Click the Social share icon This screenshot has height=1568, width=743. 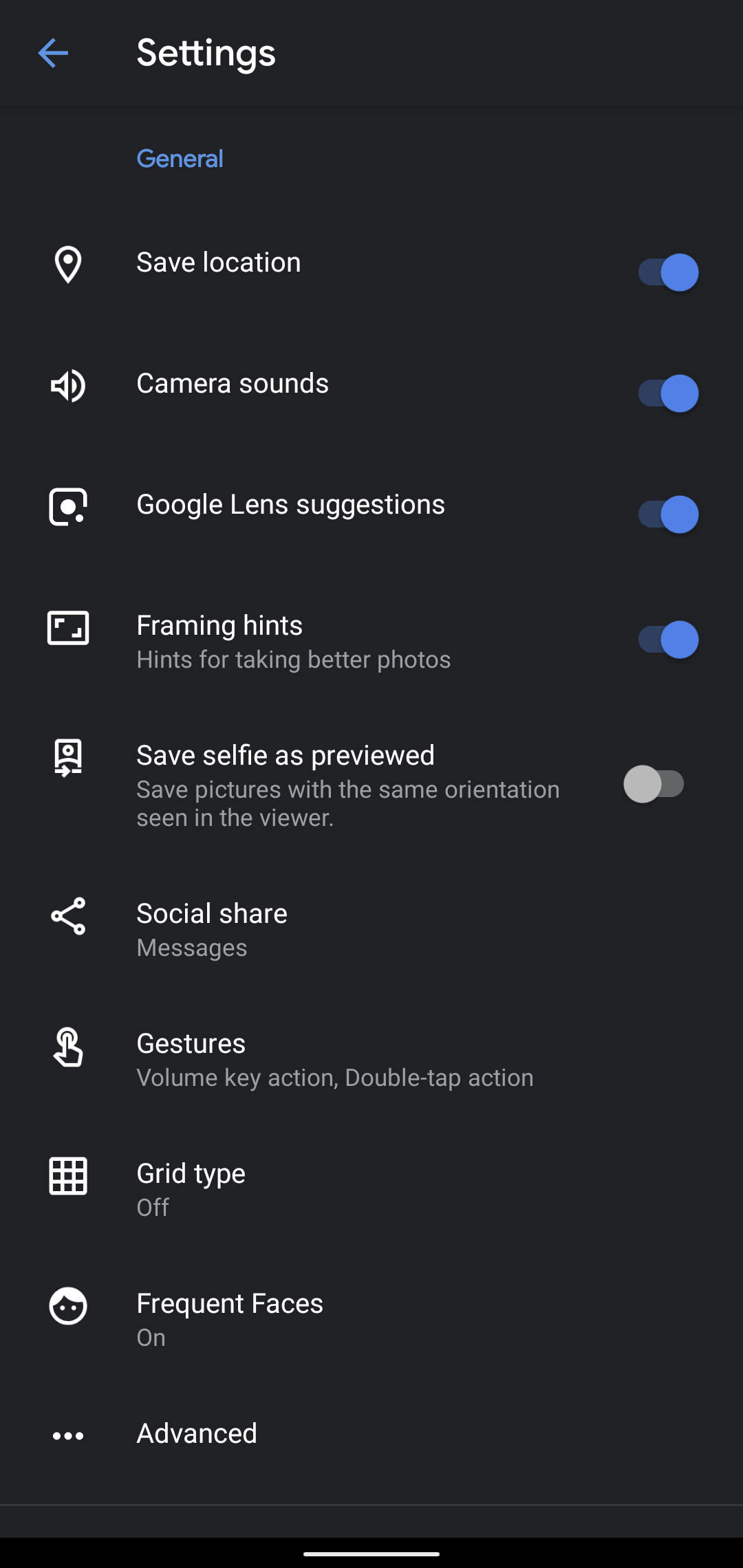(x=67, y=915)
